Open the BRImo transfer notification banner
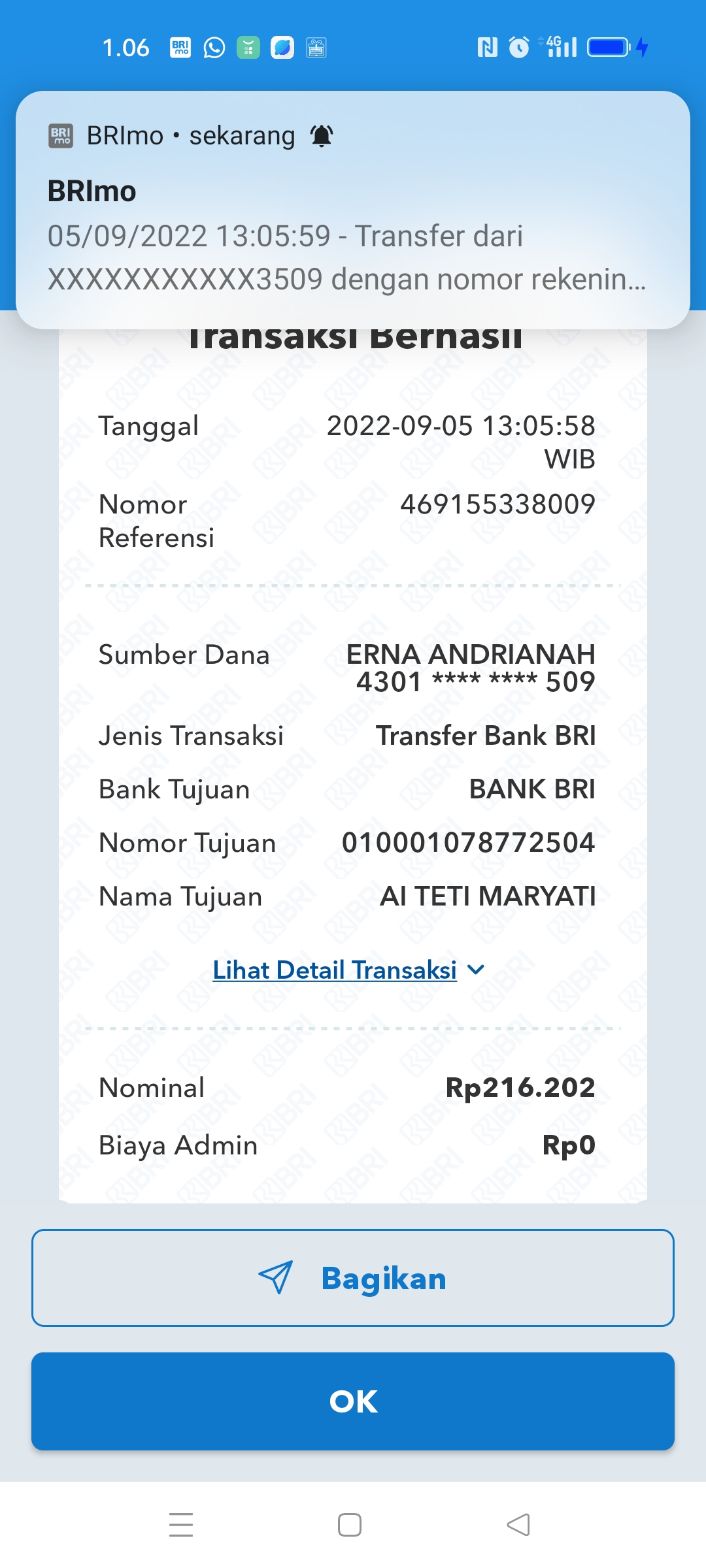Screen dimensions: 706x1568 coord(353,210)
